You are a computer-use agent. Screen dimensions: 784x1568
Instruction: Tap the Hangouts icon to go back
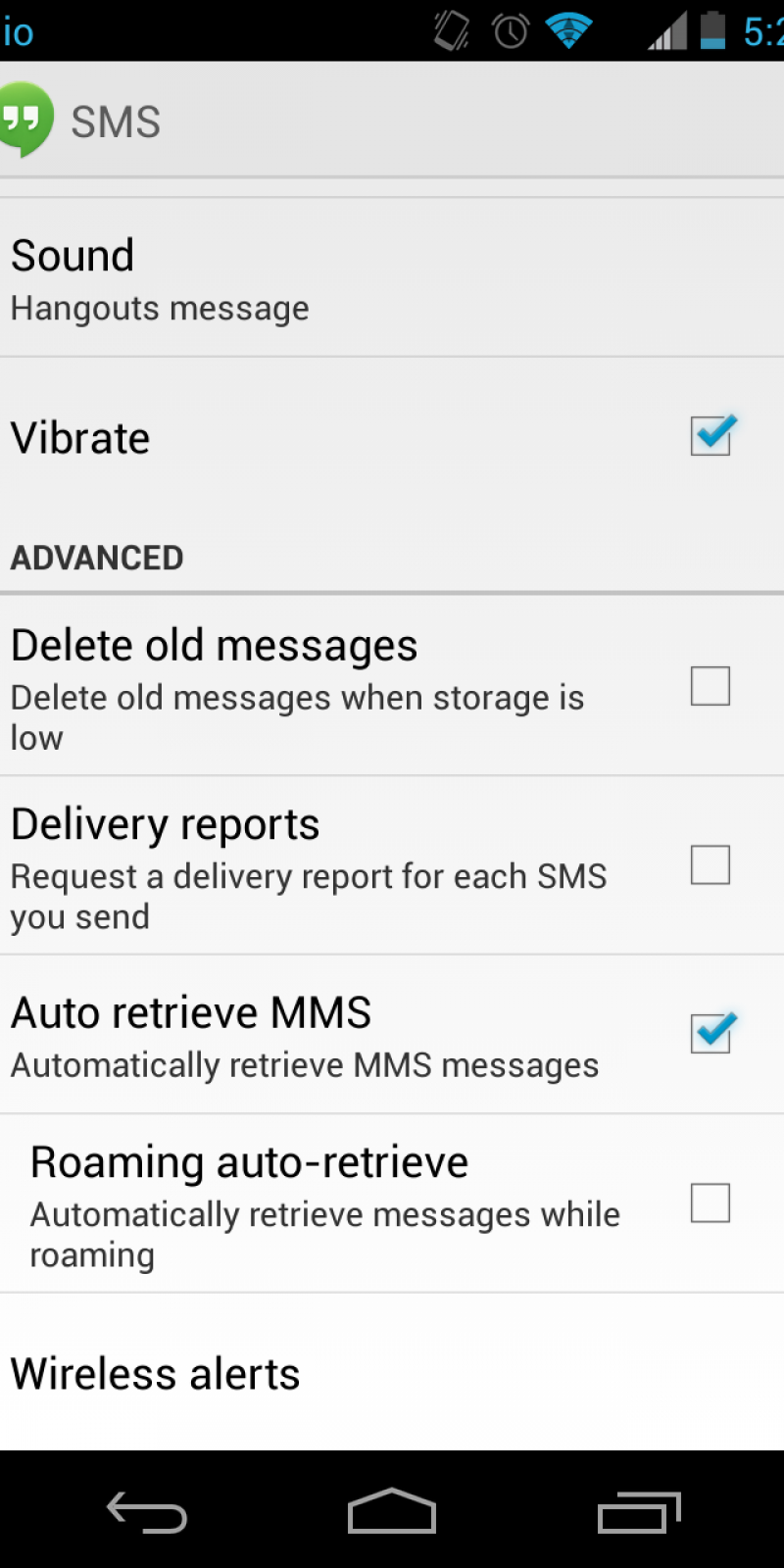(x=25, y=120)
